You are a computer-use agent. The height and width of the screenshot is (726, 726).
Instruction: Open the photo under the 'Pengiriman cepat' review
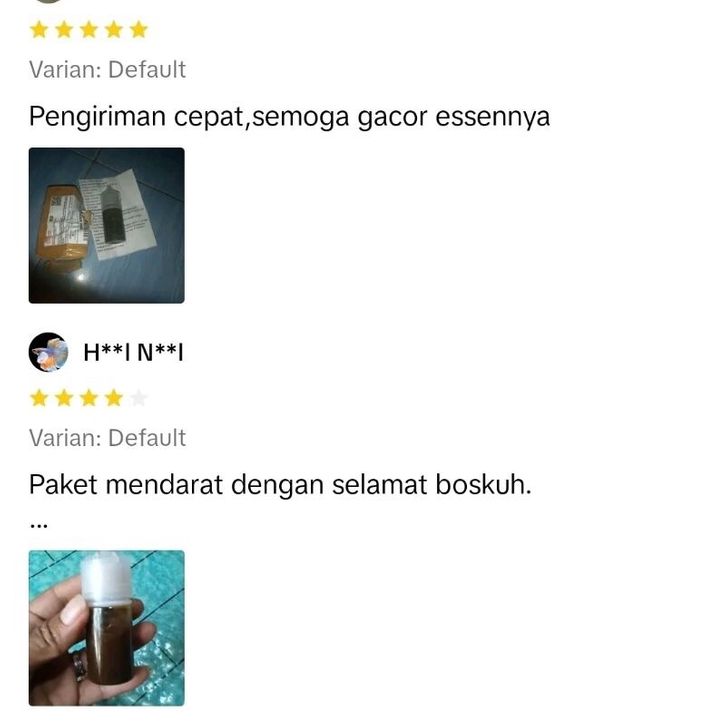(106, 225)
